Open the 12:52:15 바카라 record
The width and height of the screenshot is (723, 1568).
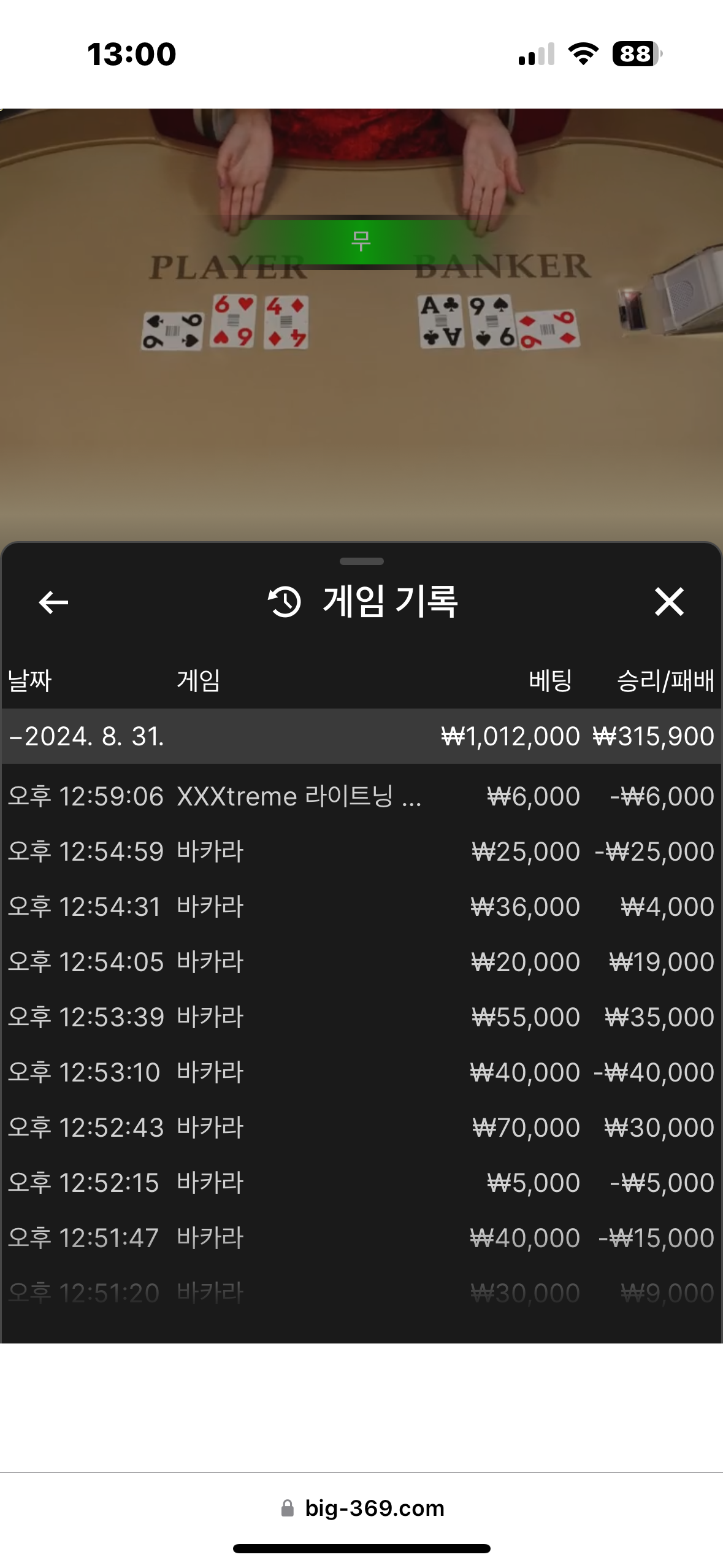pos(361,1183)
